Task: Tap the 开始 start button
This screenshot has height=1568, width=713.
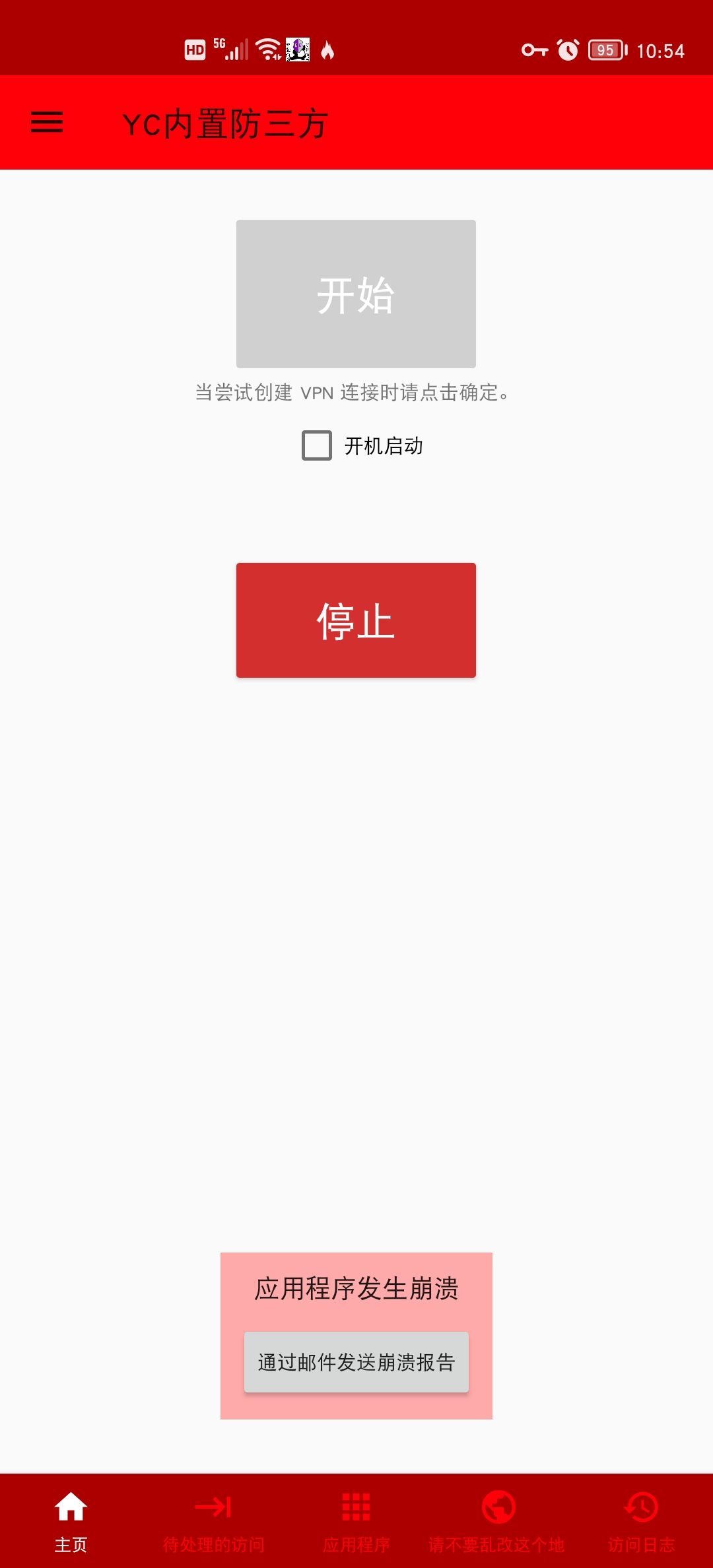Action: pos(356,294)
